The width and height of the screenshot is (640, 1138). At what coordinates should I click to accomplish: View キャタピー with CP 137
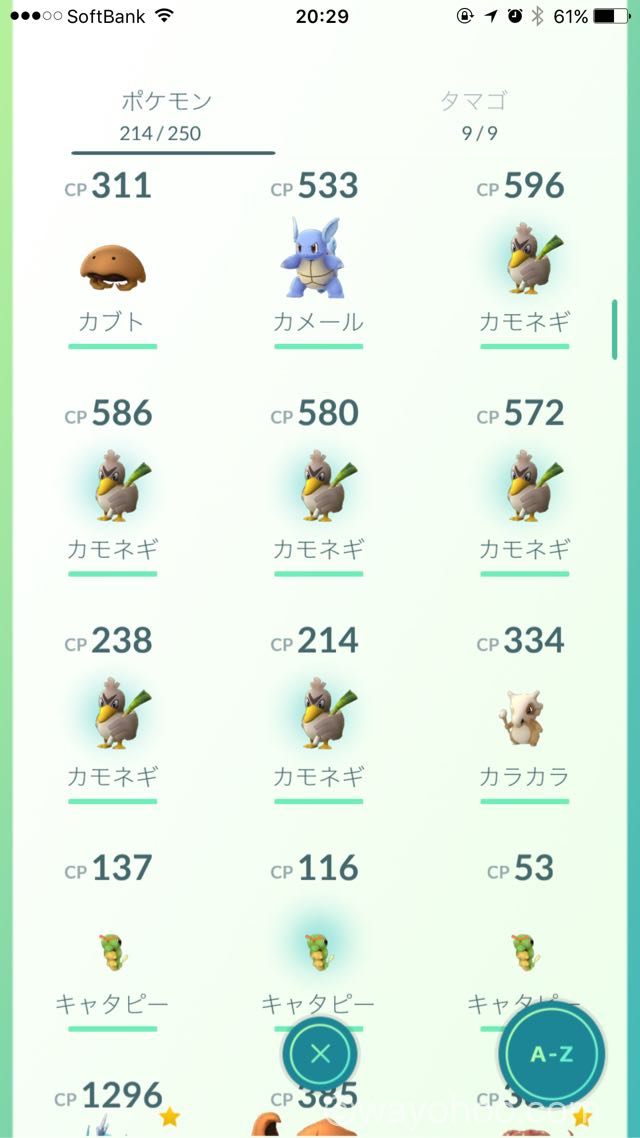(112, 942)
